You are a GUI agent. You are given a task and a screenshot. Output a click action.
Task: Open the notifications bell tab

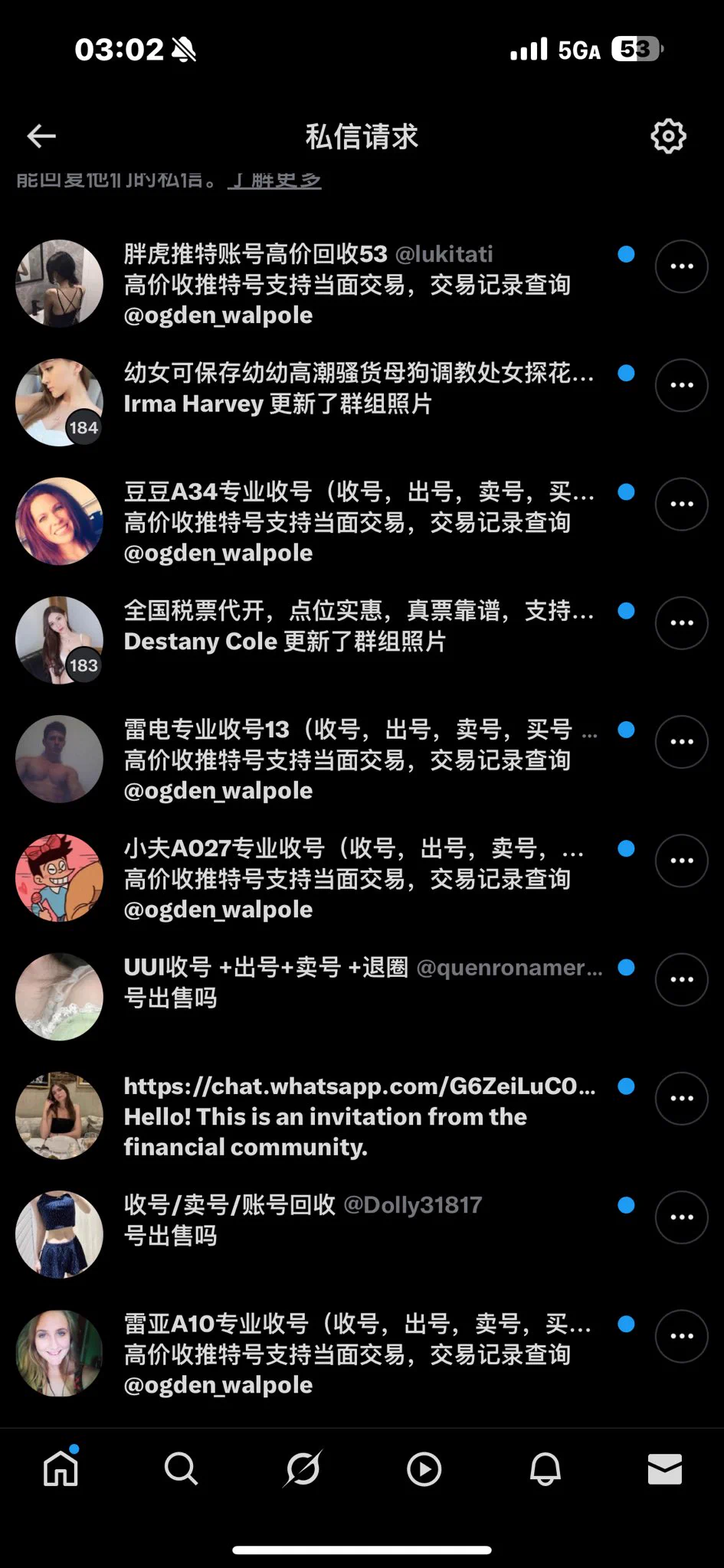[545, 1468]
